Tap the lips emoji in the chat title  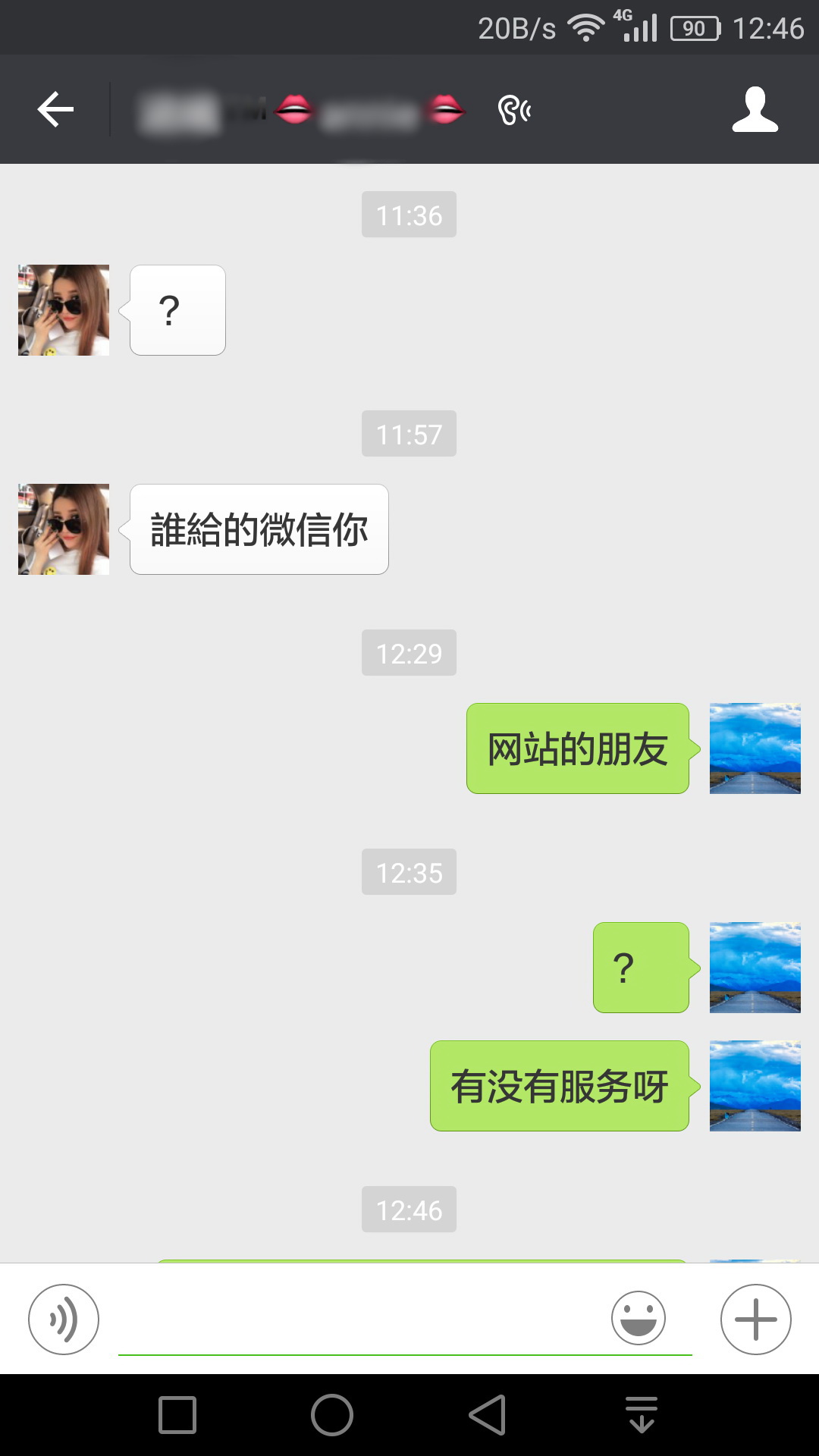(296, 110)
